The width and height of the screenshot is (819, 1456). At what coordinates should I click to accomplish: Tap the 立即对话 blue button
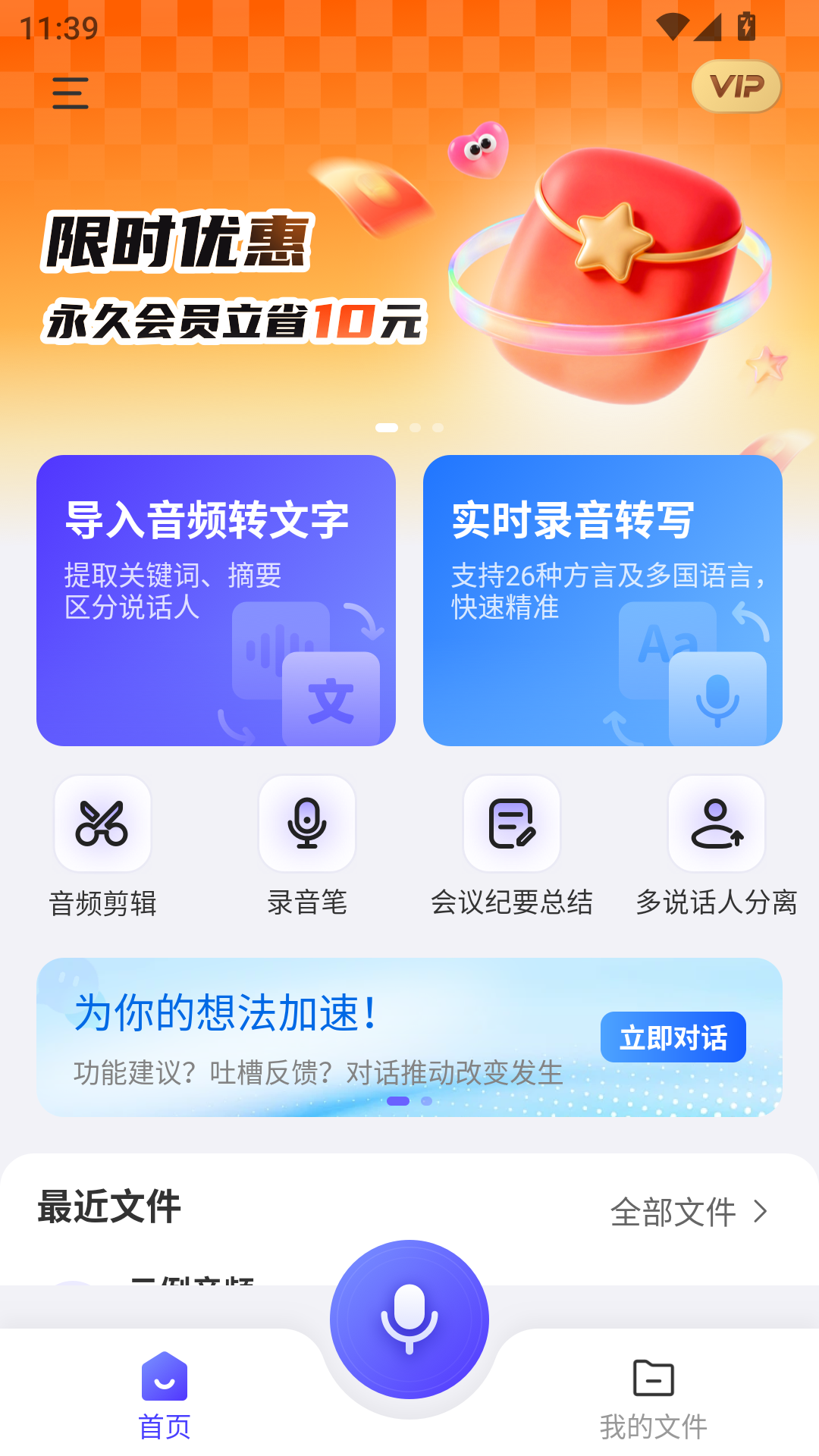click(675, 1037)
